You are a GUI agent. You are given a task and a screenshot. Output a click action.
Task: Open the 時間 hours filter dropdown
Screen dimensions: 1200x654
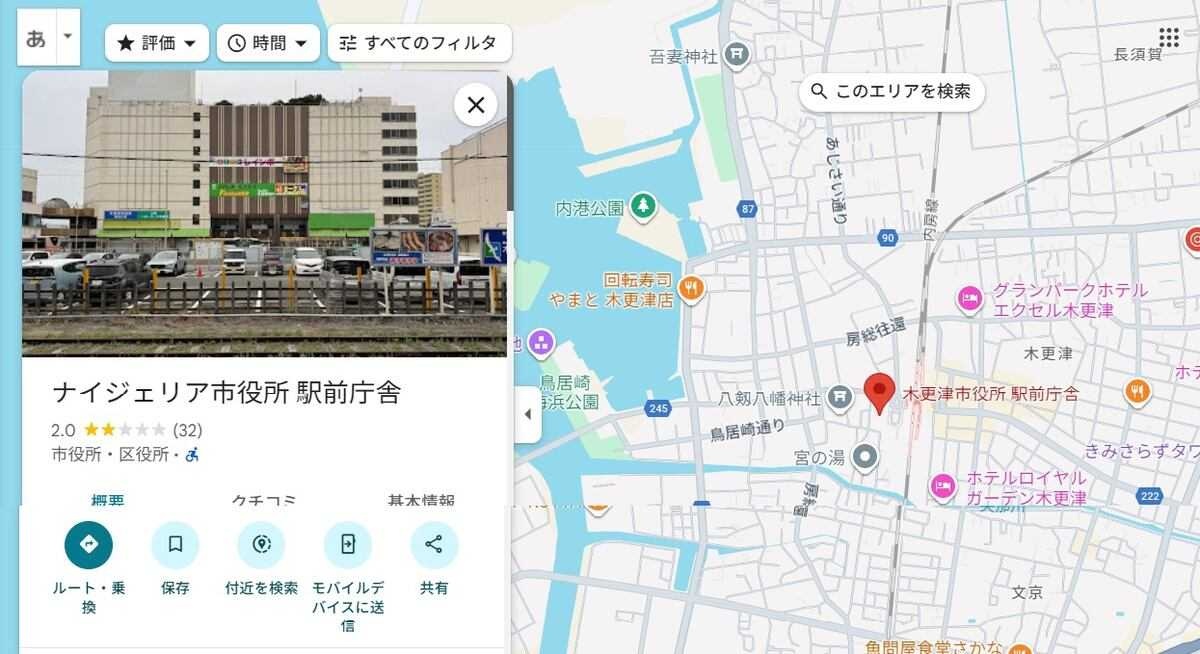(x=268, y=43)
